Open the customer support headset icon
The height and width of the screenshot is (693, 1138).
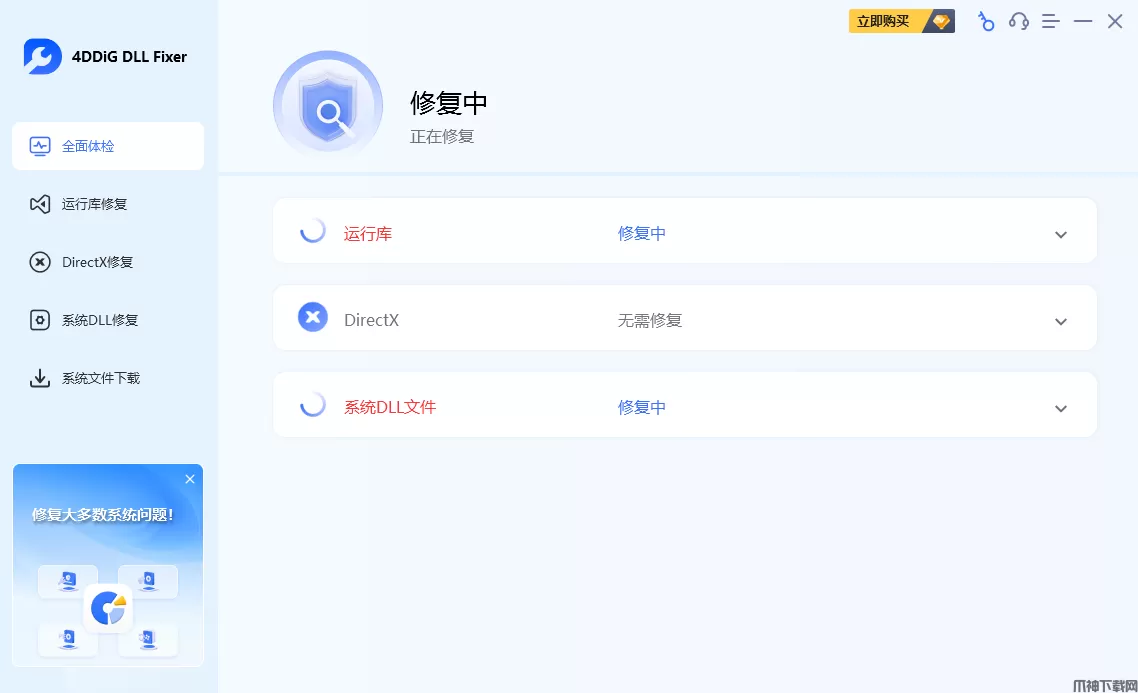point(1019,21)
